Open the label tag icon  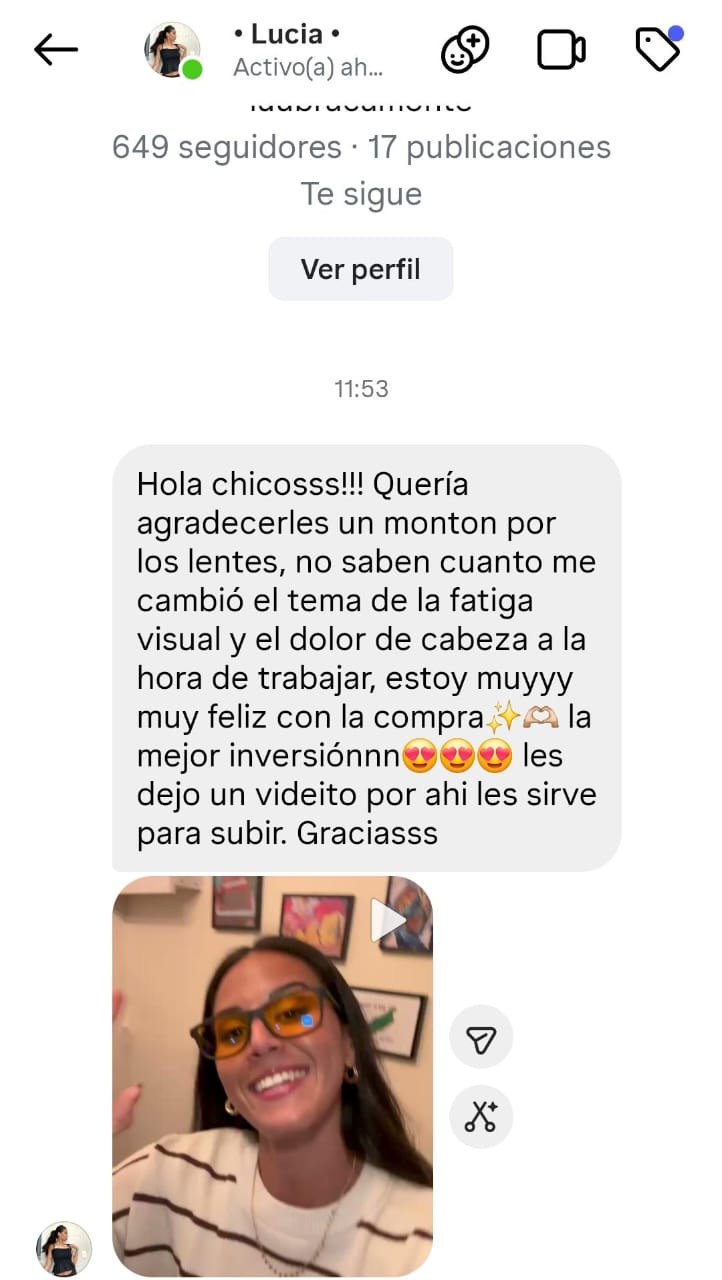[x=659, y=49]
